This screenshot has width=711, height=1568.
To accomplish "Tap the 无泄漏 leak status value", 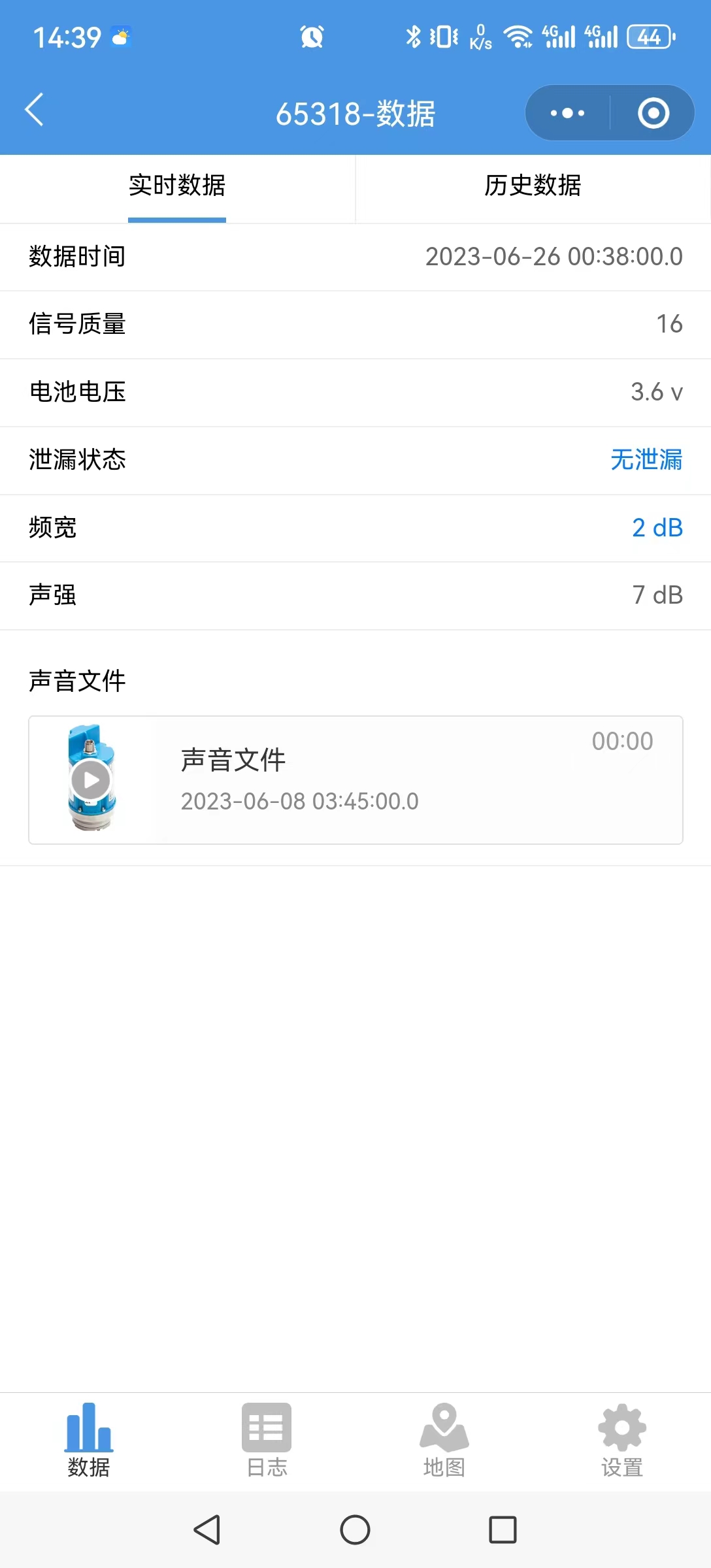I will [x=646, y=459].
